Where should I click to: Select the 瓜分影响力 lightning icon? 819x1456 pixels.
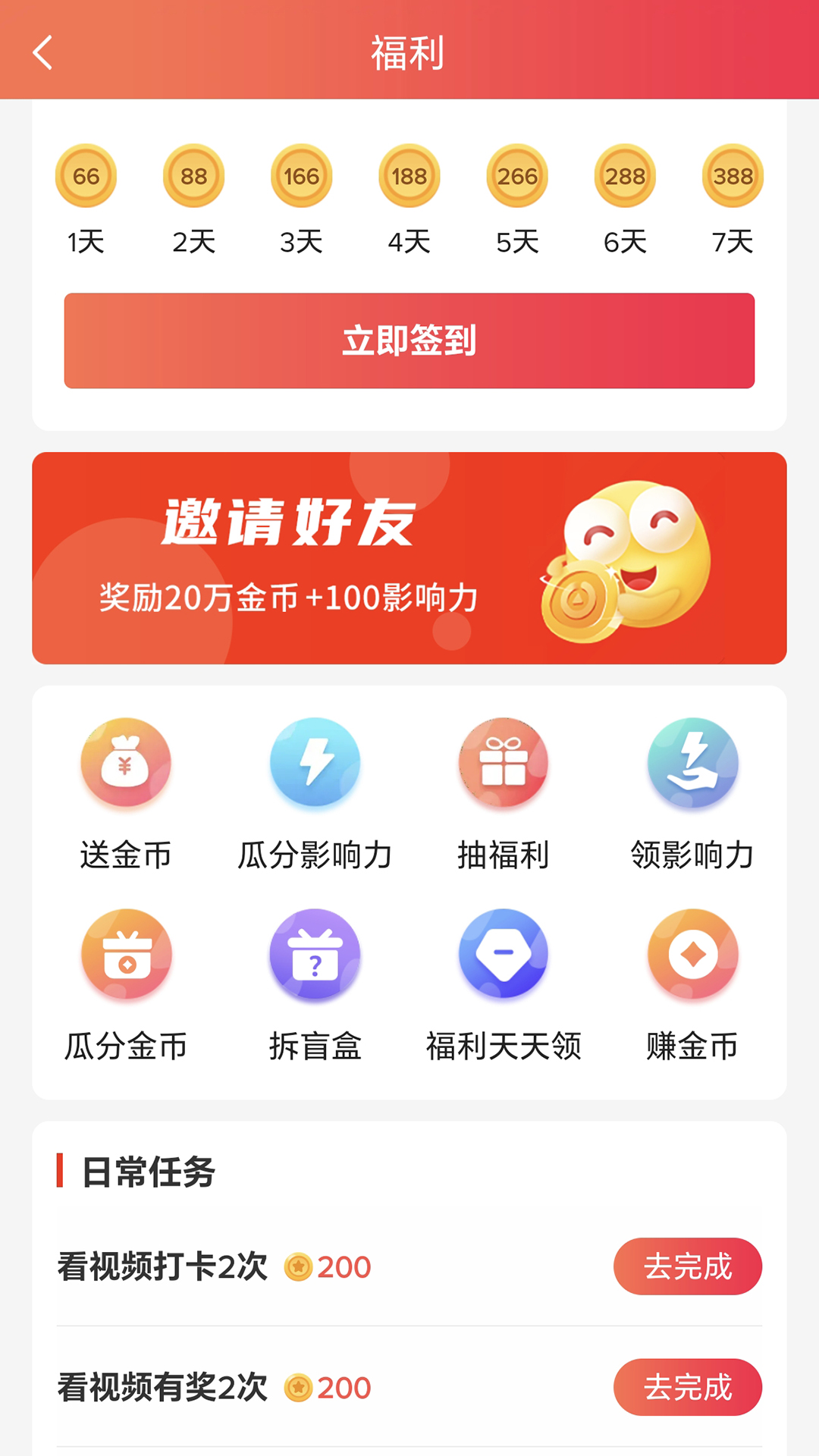pos(315,764)
